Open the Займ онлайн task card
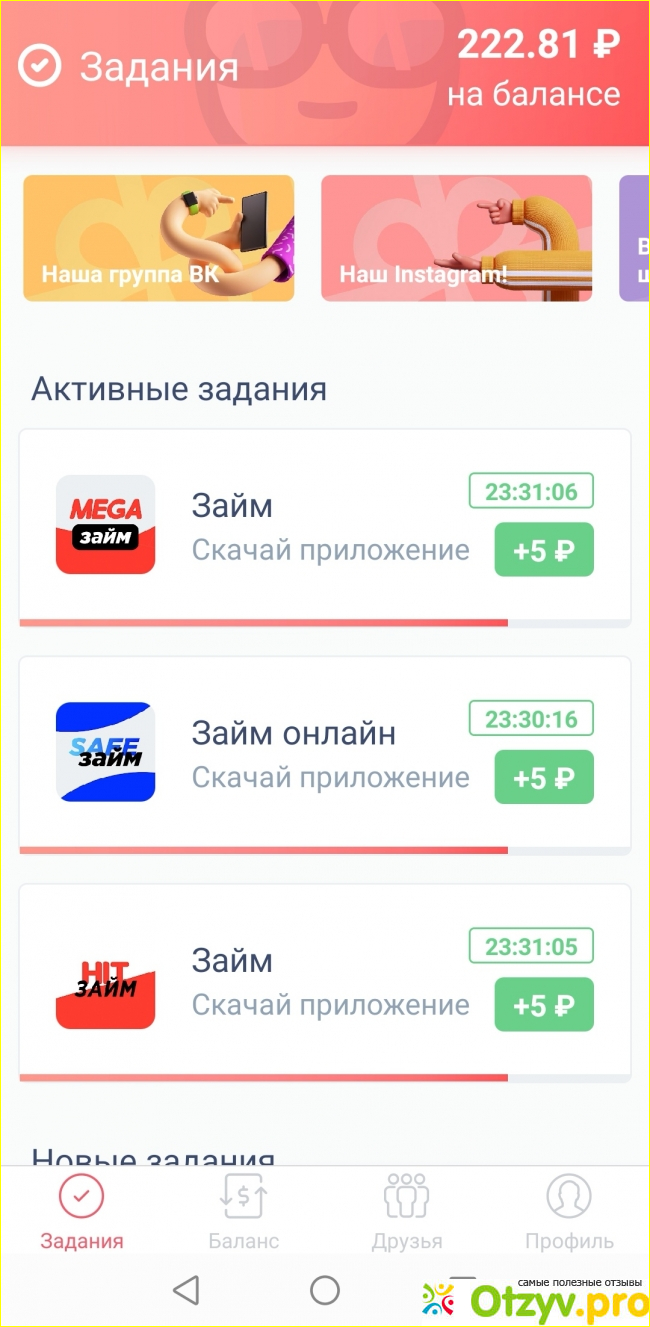 coord(325,754)
